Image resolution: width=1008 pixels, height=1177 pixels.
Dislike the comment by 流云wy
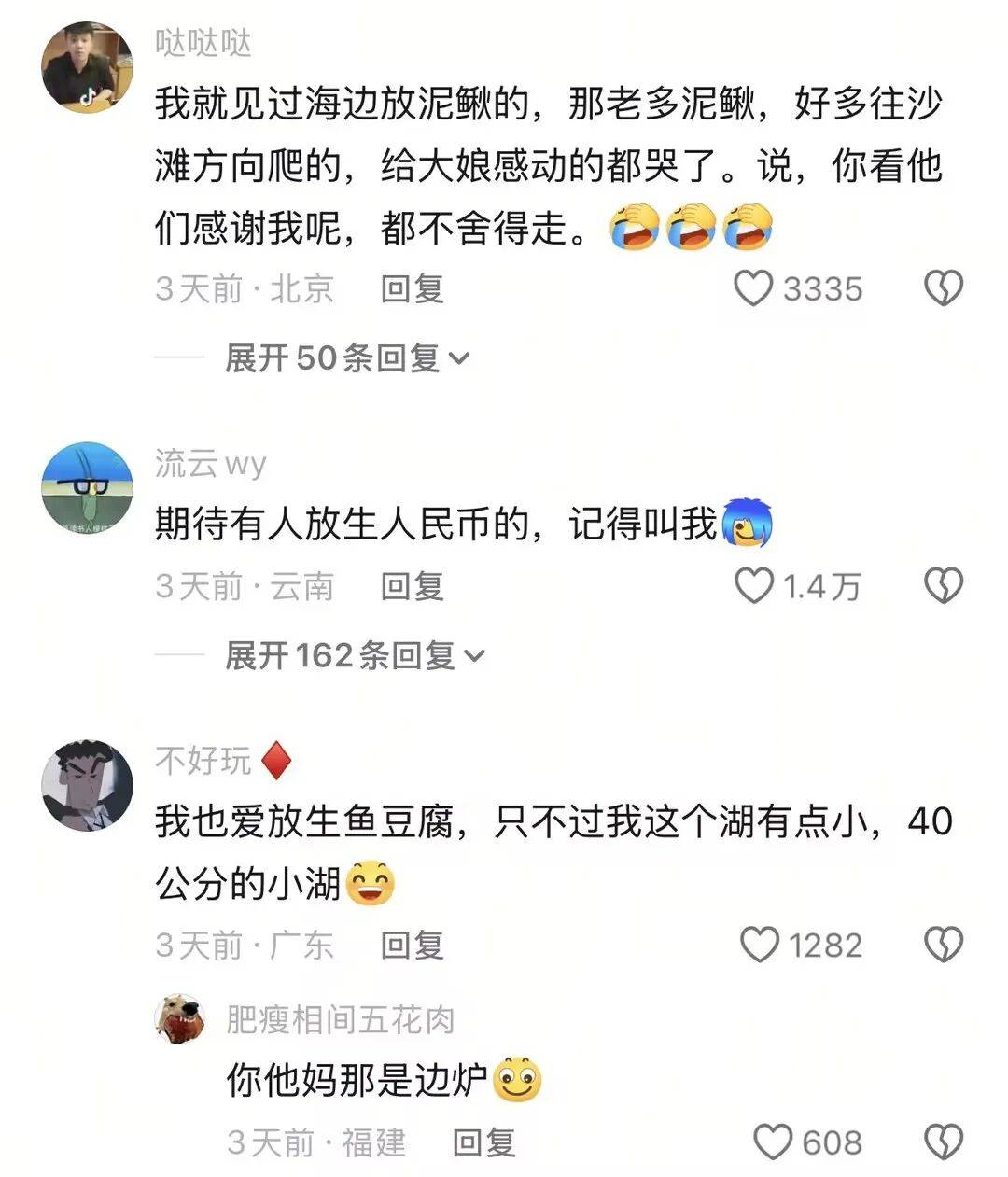click(x=943, y=586)
